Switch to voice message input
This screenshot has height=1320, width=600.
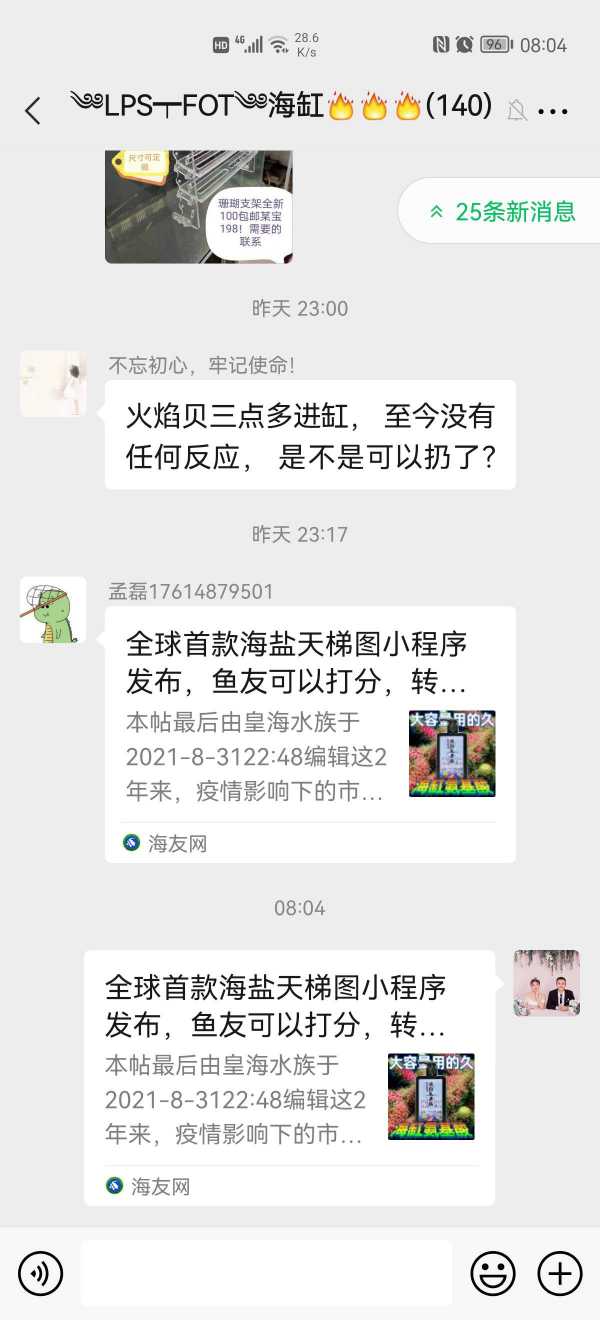point(40,1273)
